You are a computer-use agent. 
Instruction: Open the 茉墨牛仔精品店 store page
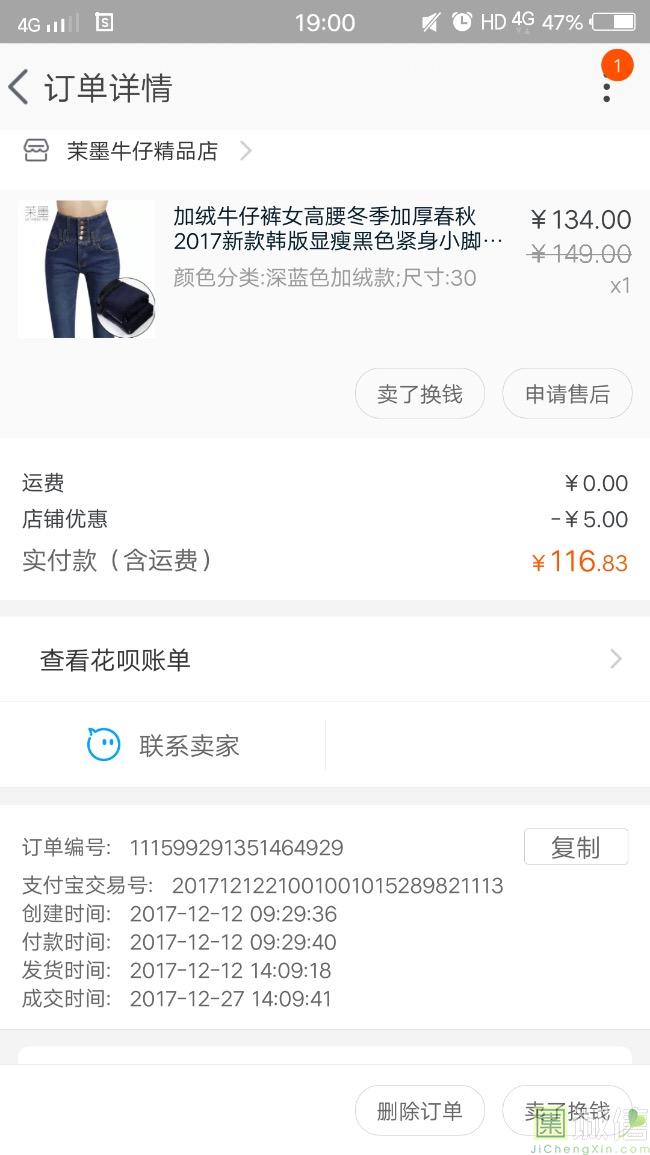142,152
